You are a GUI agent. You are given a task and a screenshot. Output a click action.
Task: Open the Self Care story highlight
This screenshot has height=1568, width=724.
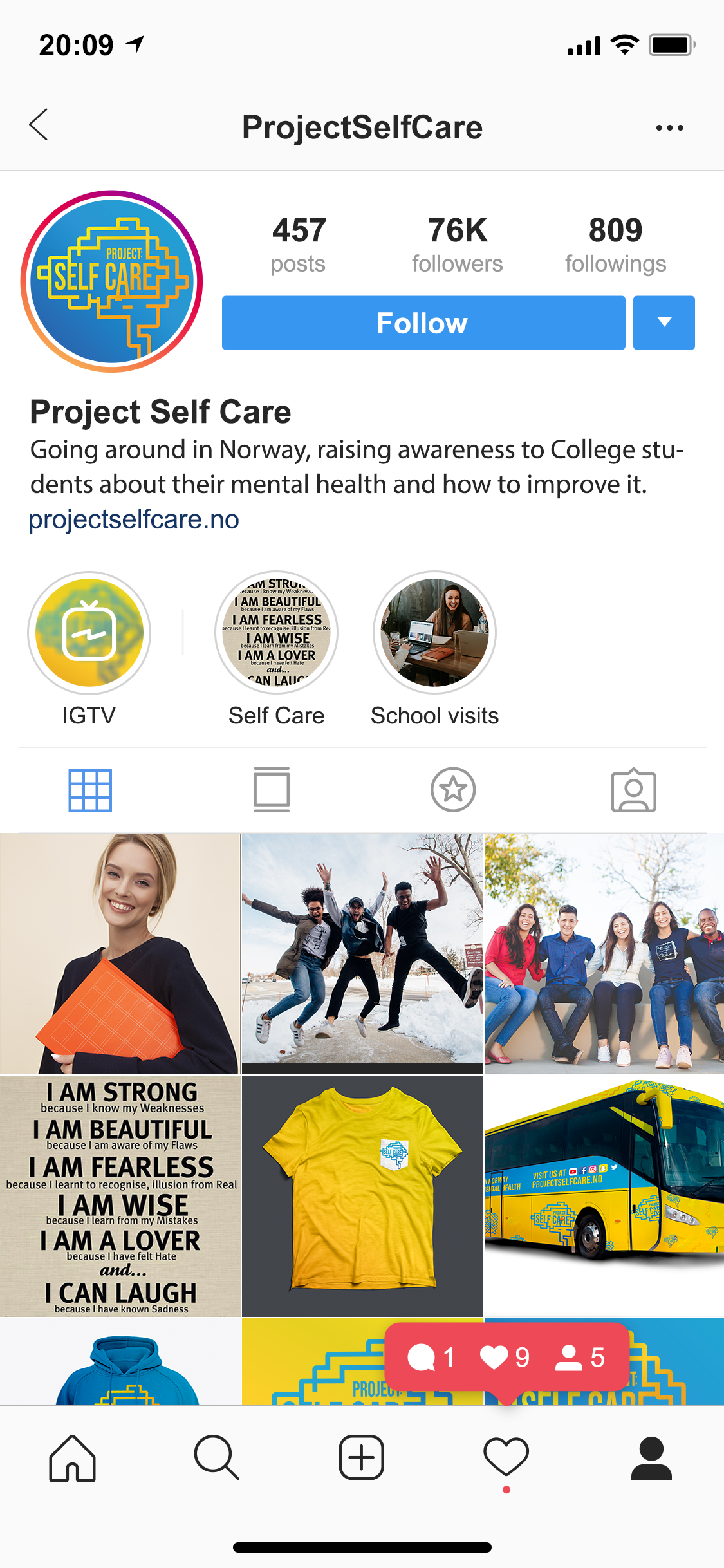(276, 633)
